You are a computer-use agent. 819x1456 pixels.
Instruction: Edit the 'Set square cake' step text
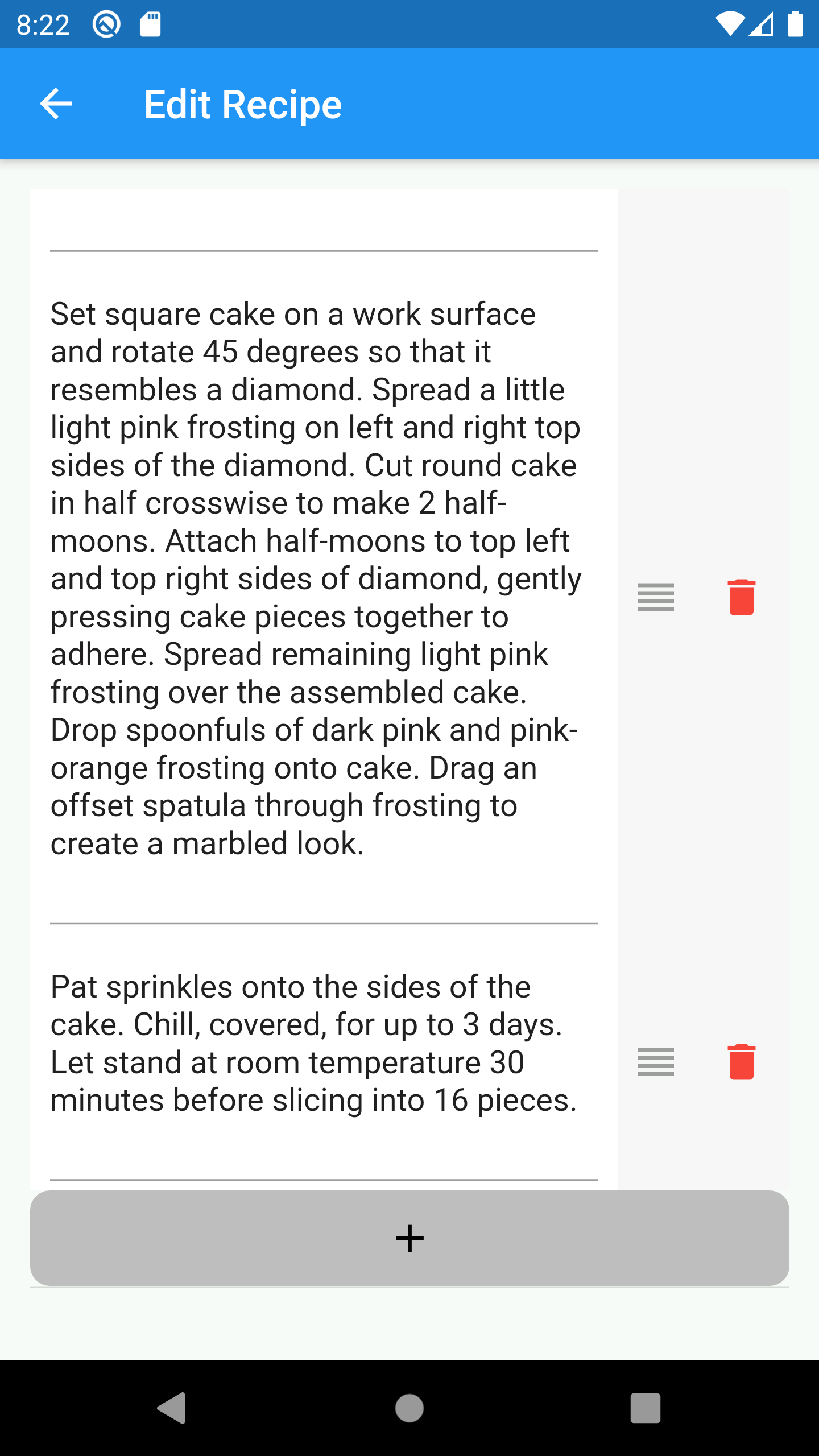316,578
